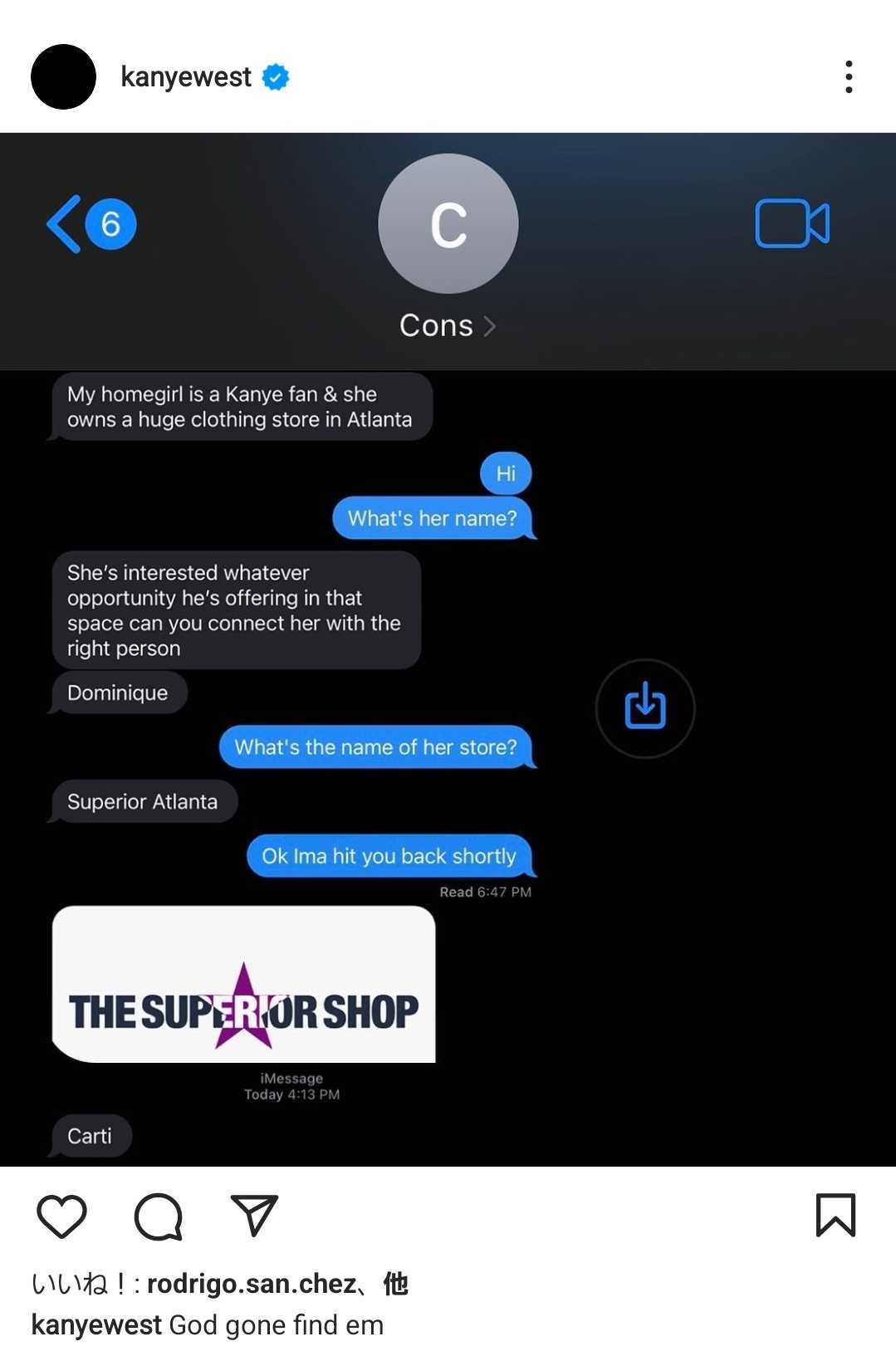896x1351 pixels.
Task: Open the post overflow menu
Action: 848,76
